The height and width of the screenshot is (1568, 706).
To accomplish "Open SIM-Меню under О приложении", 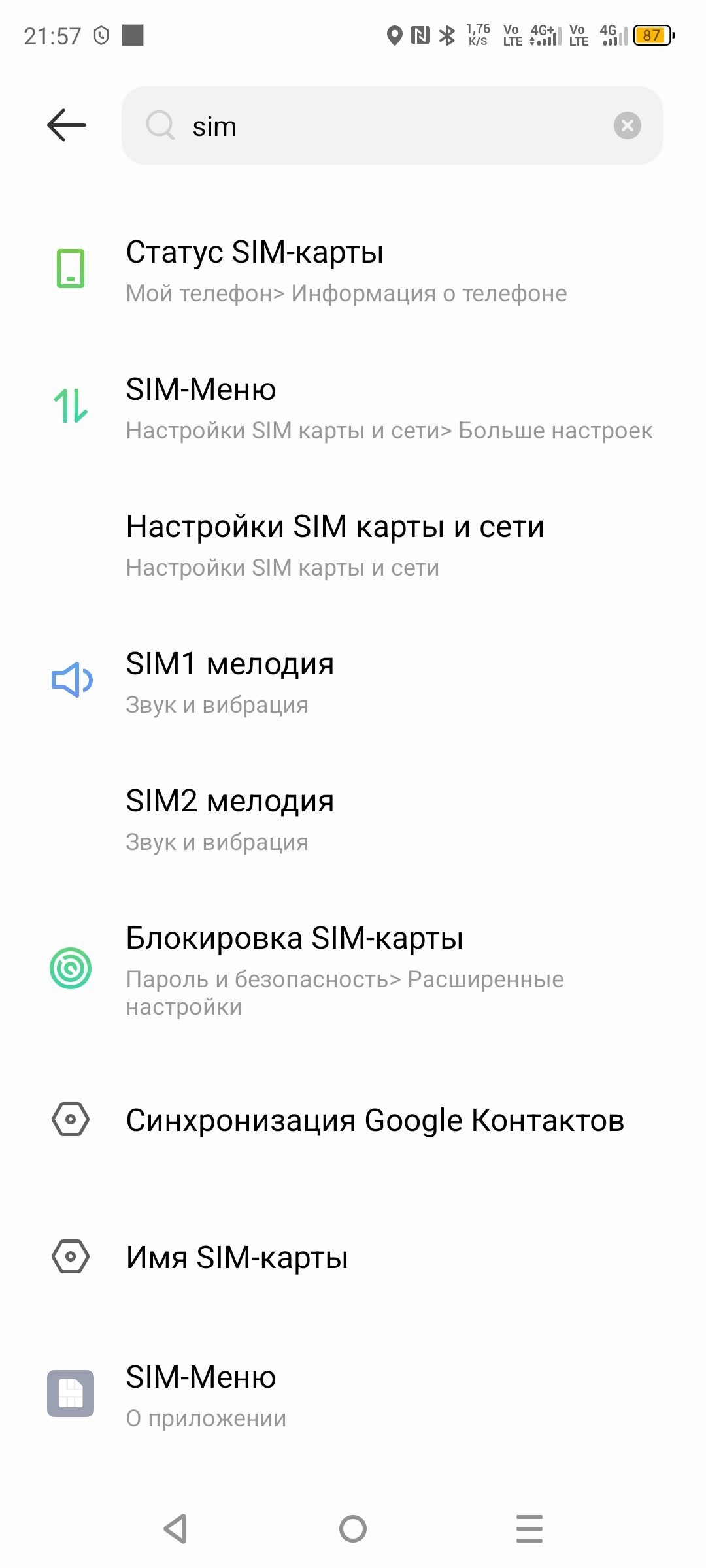I will click(353, 1395).
